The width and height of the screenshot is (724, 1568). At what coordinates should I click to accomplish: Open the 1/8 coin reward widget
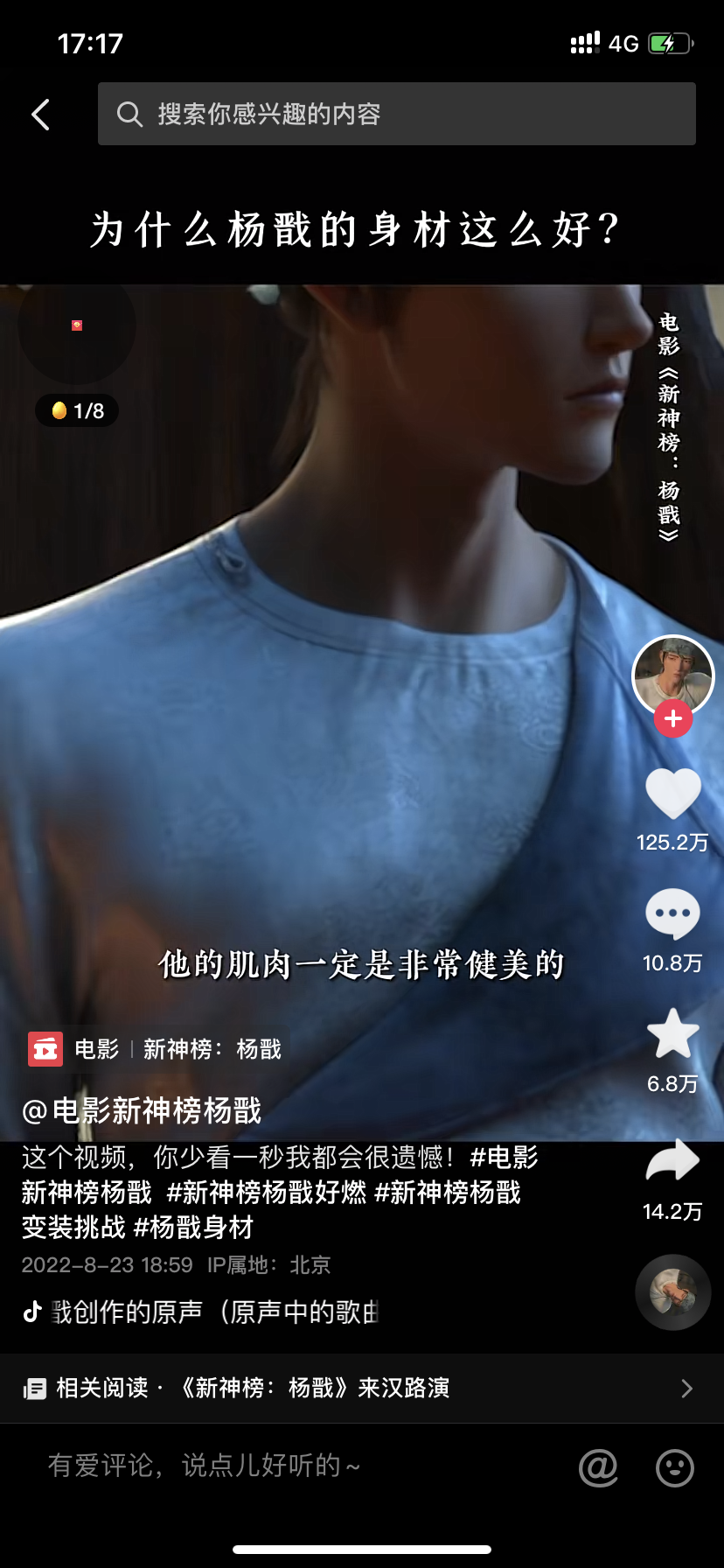click(x=77, y=410)
